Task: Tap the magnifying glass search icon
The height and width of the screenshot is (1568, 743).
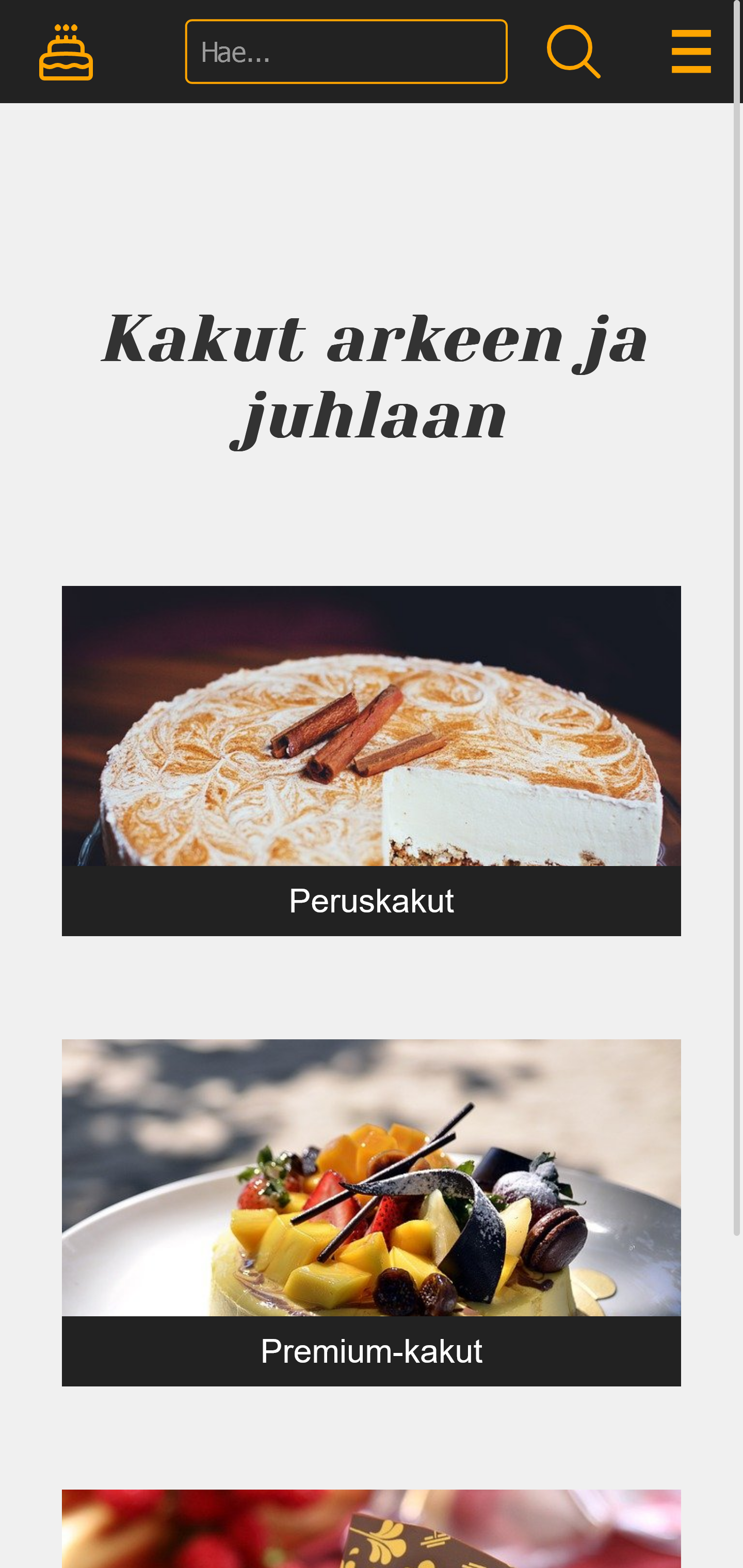Action: tap(573, 52)
